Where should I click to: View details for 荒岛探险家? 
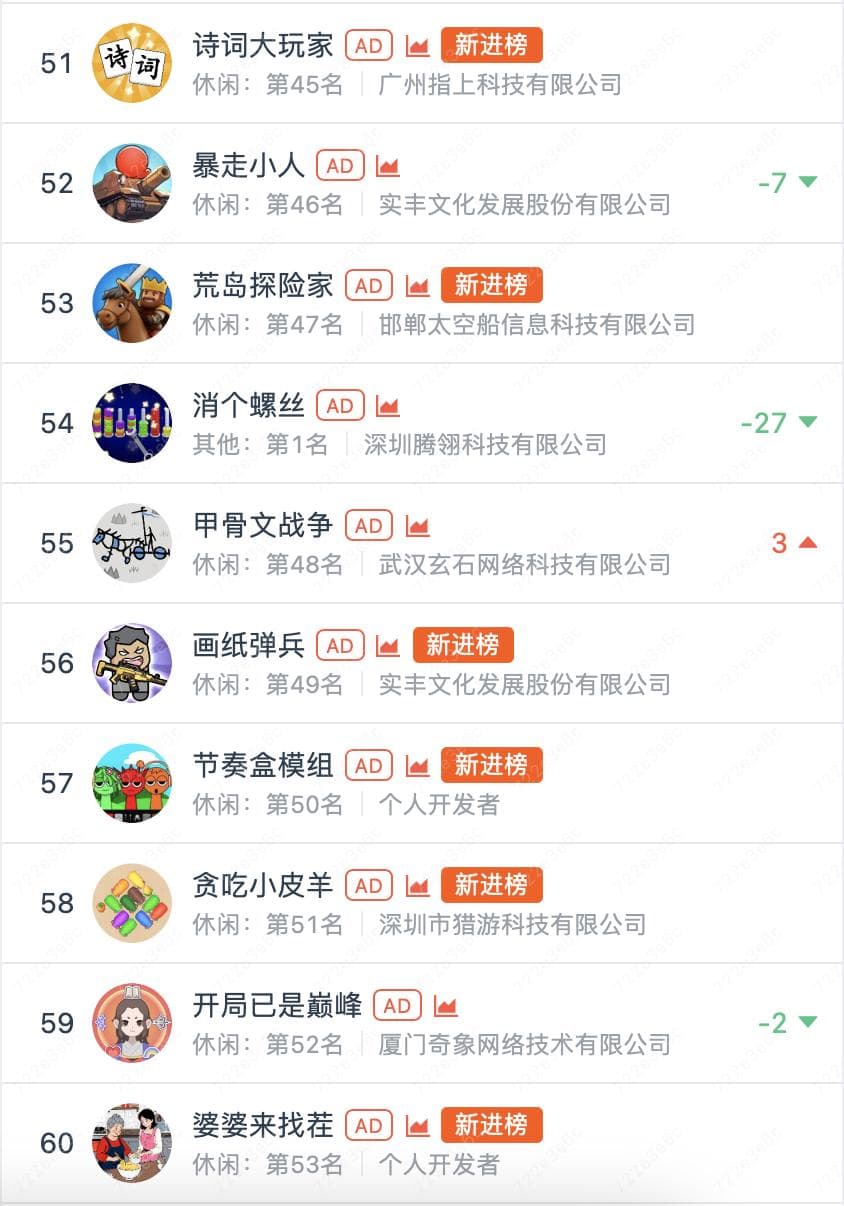[263, 285]
